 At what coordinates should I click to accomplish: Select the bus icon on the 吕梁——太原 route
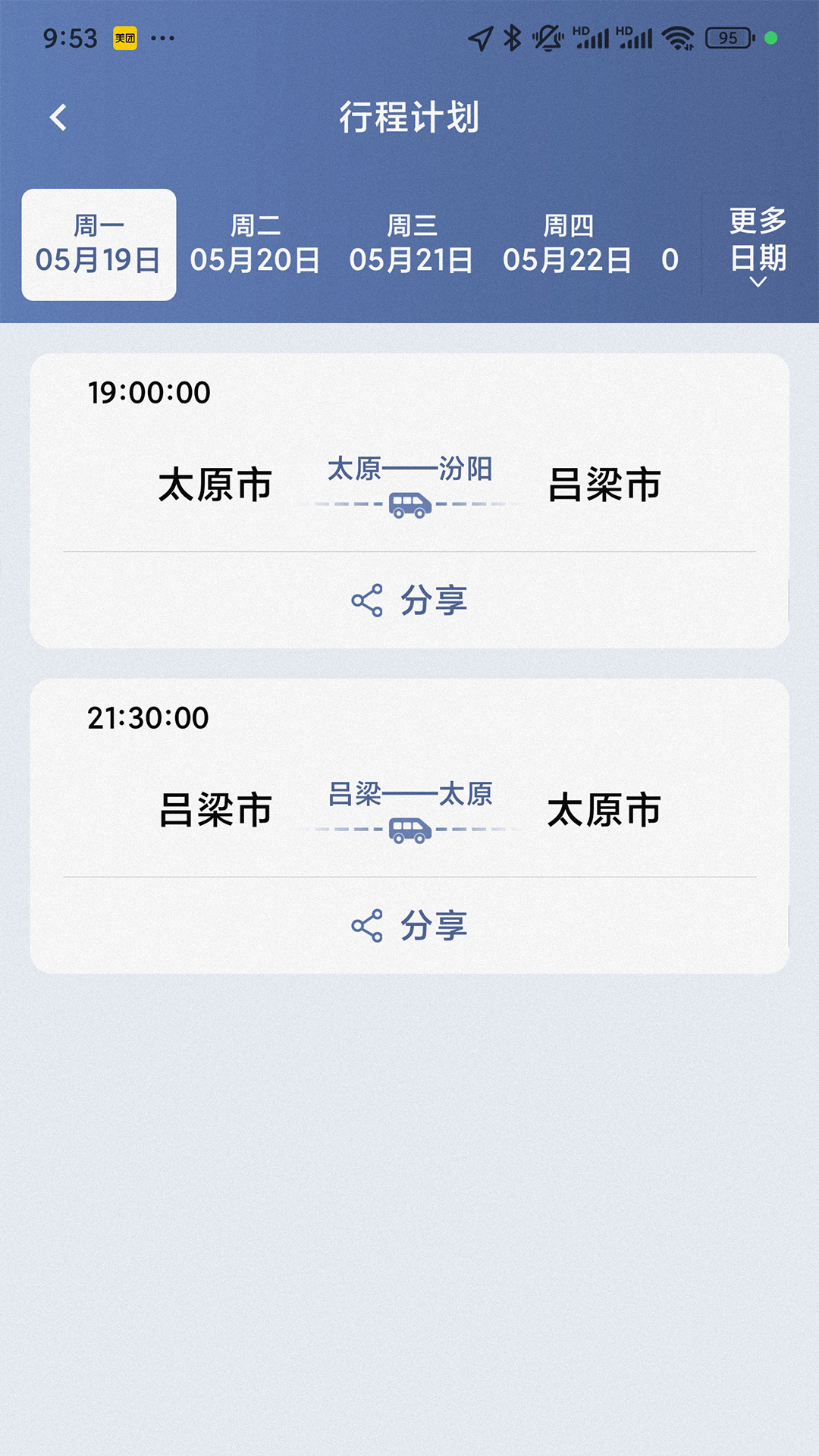click(x=412, y=831)
